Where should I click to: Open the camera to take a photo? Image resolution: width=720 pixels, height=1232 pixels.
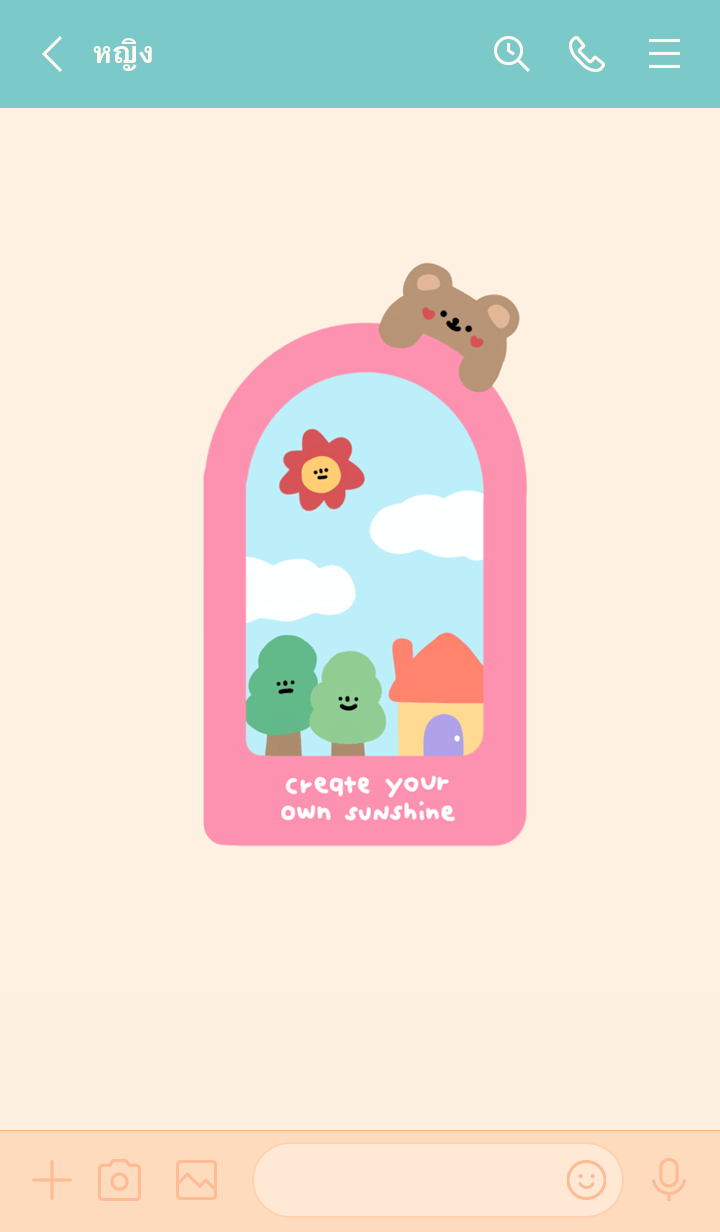[x=120, y=1180]
